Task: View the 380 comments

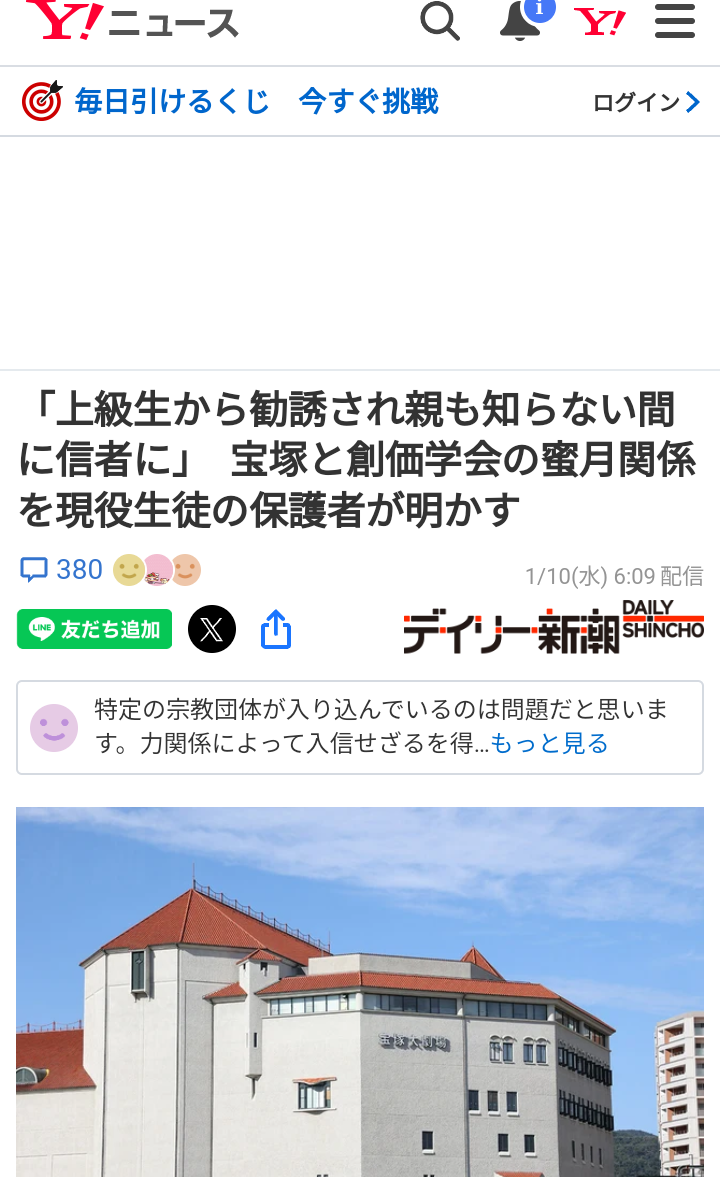Action: click(62, 570)
